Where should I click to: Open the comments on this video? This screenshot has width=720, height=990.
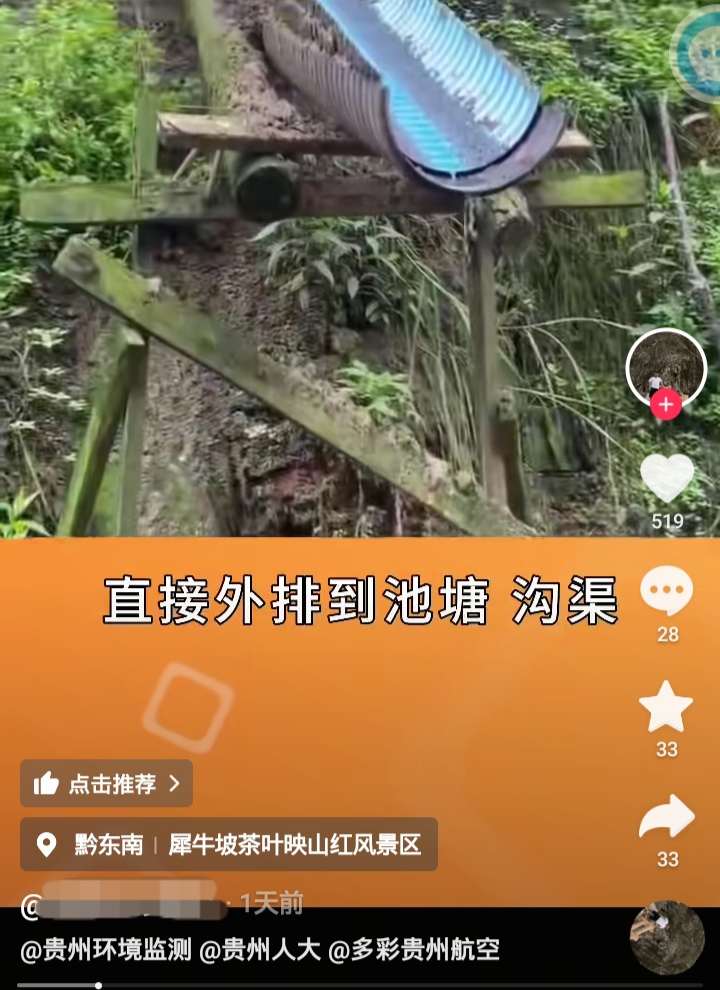666,592
